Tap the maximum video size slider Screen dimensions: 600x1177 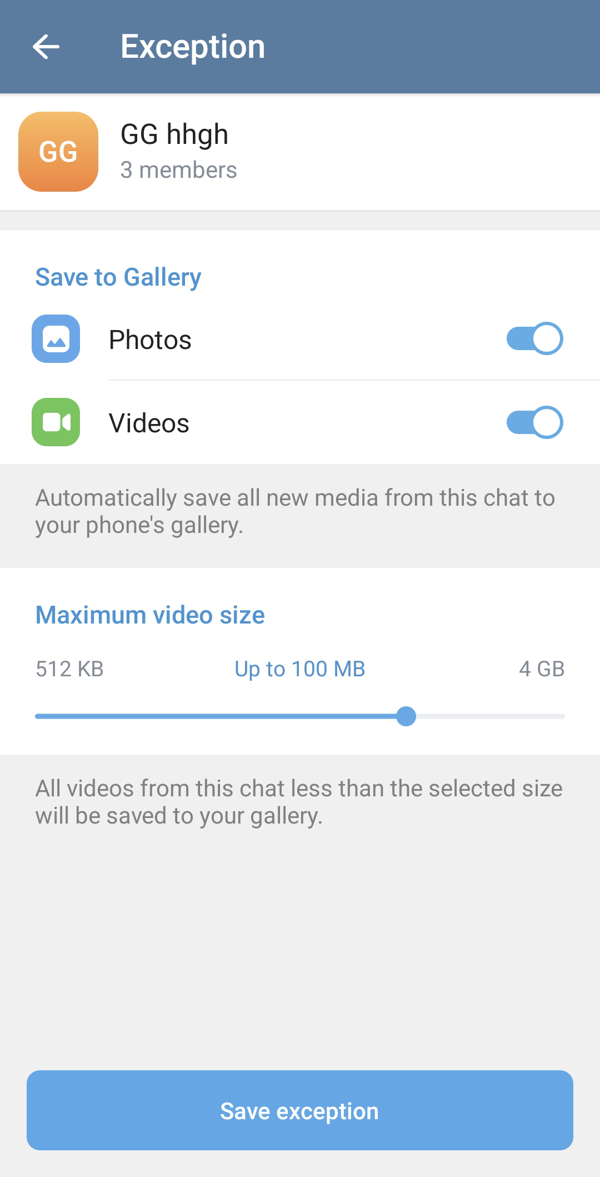[405, 716]
